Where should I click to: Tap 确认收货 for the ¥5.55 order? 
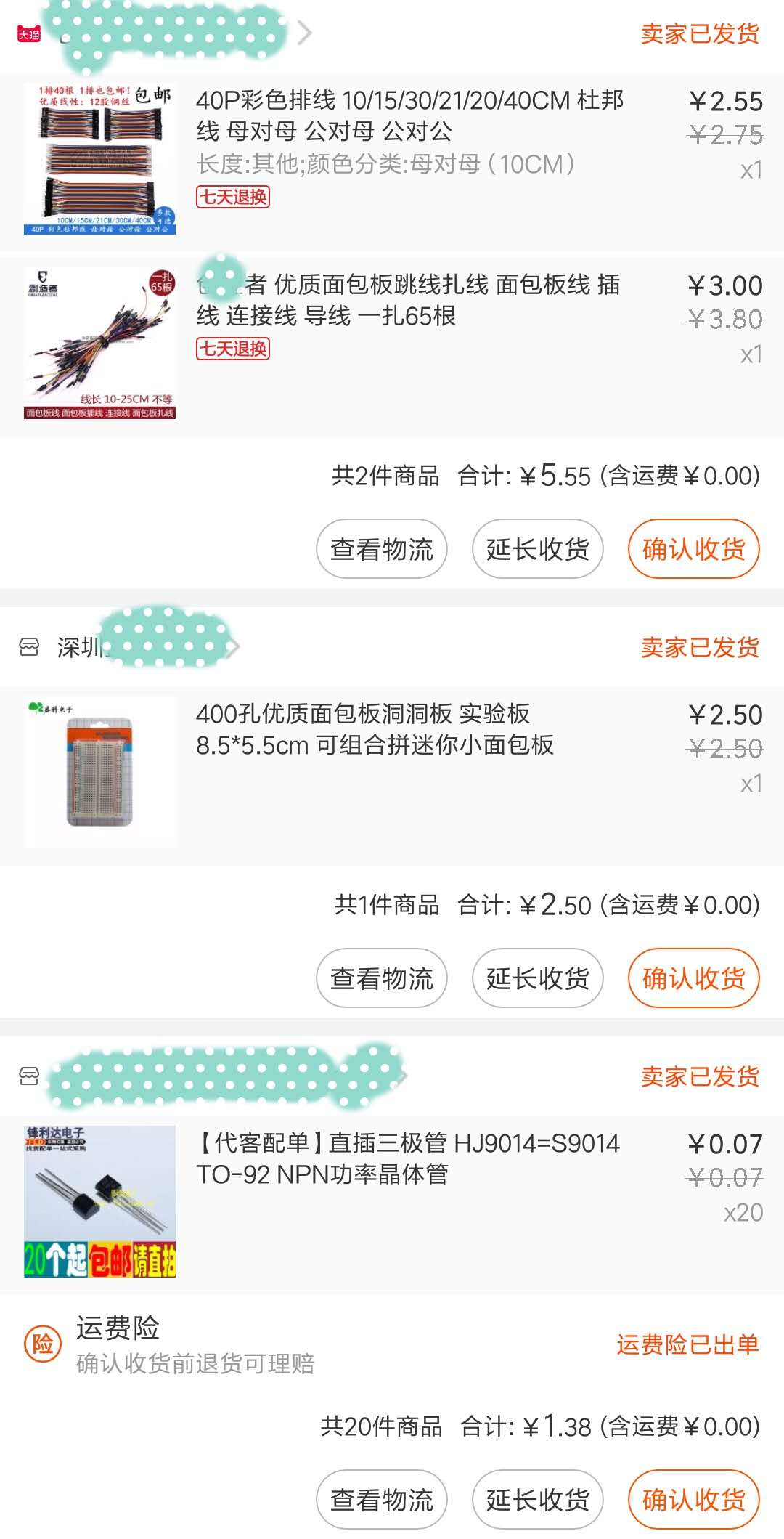(x=693, y=549)
